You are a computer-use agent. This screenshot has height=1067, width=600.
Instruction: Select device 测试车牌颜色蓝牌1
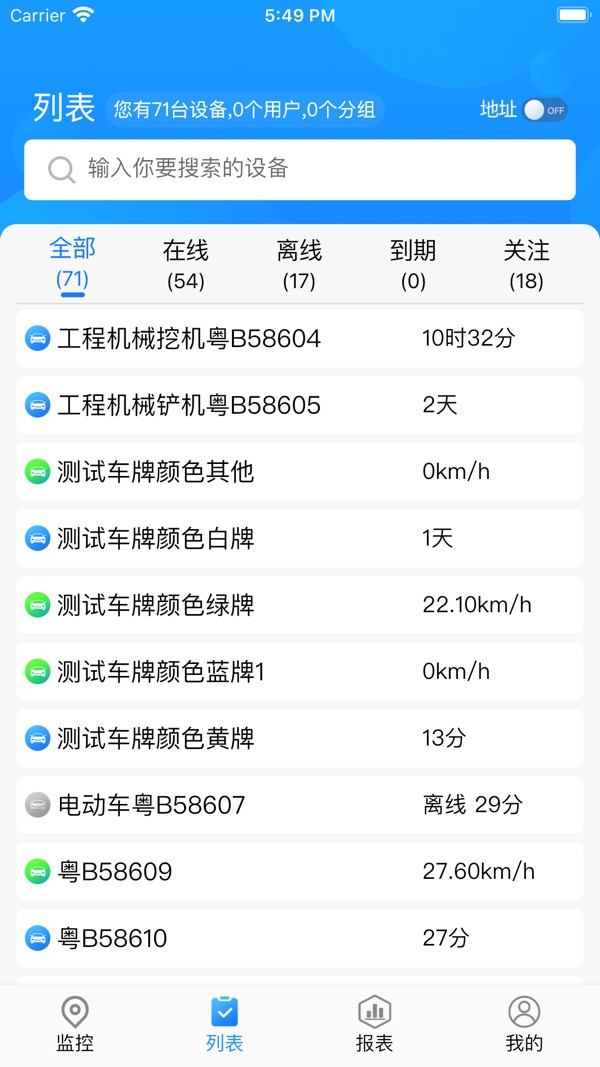300,672
